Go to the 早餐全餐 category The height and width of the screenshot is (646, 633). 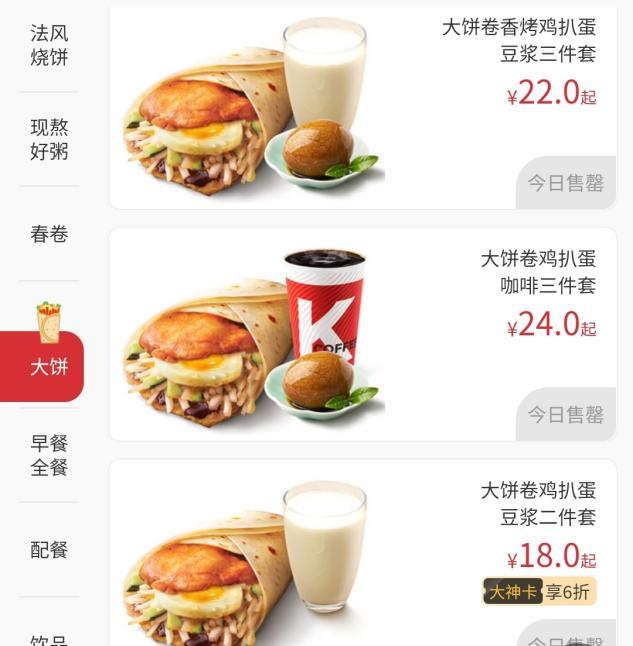pyautogui.click(x=49, y=455)
